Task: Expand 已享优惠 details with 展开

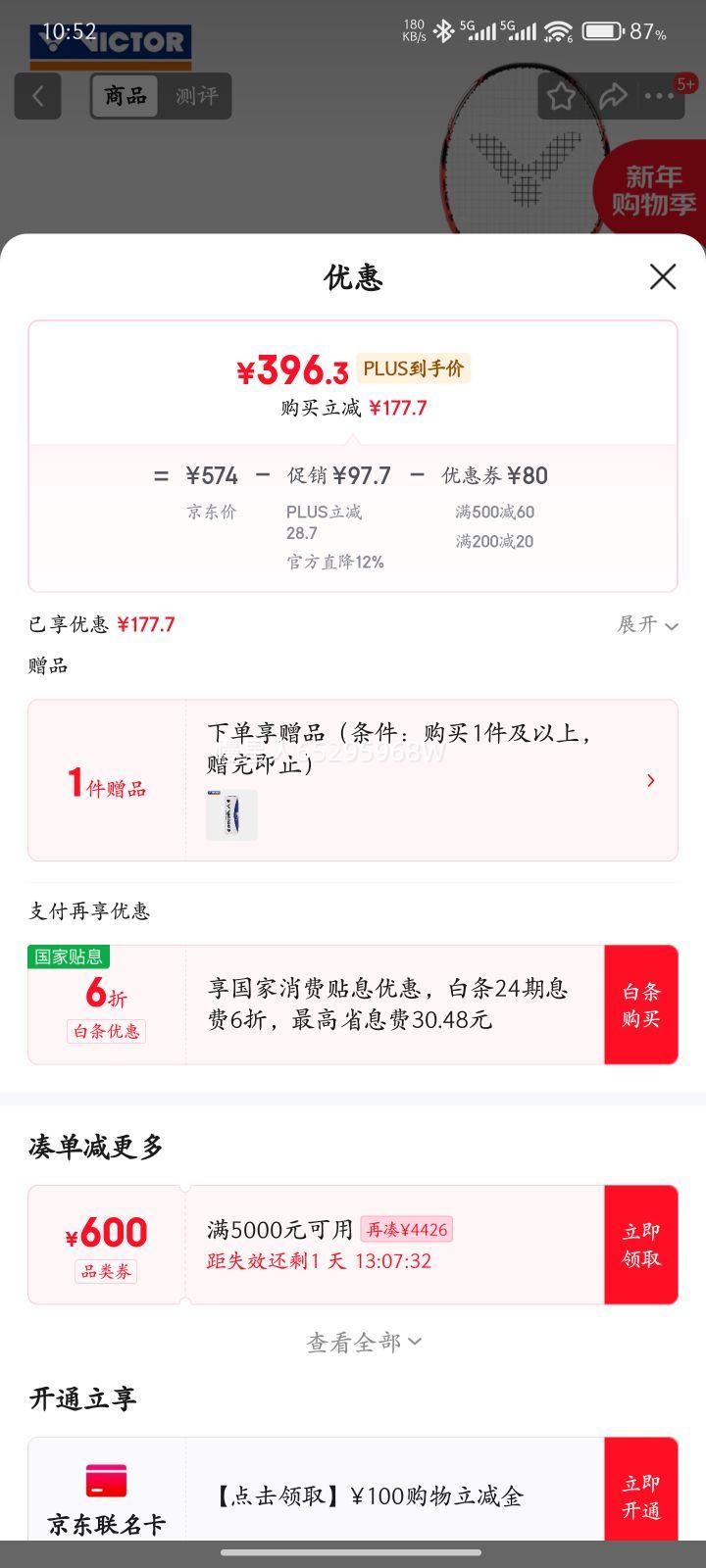Action: 647,624
